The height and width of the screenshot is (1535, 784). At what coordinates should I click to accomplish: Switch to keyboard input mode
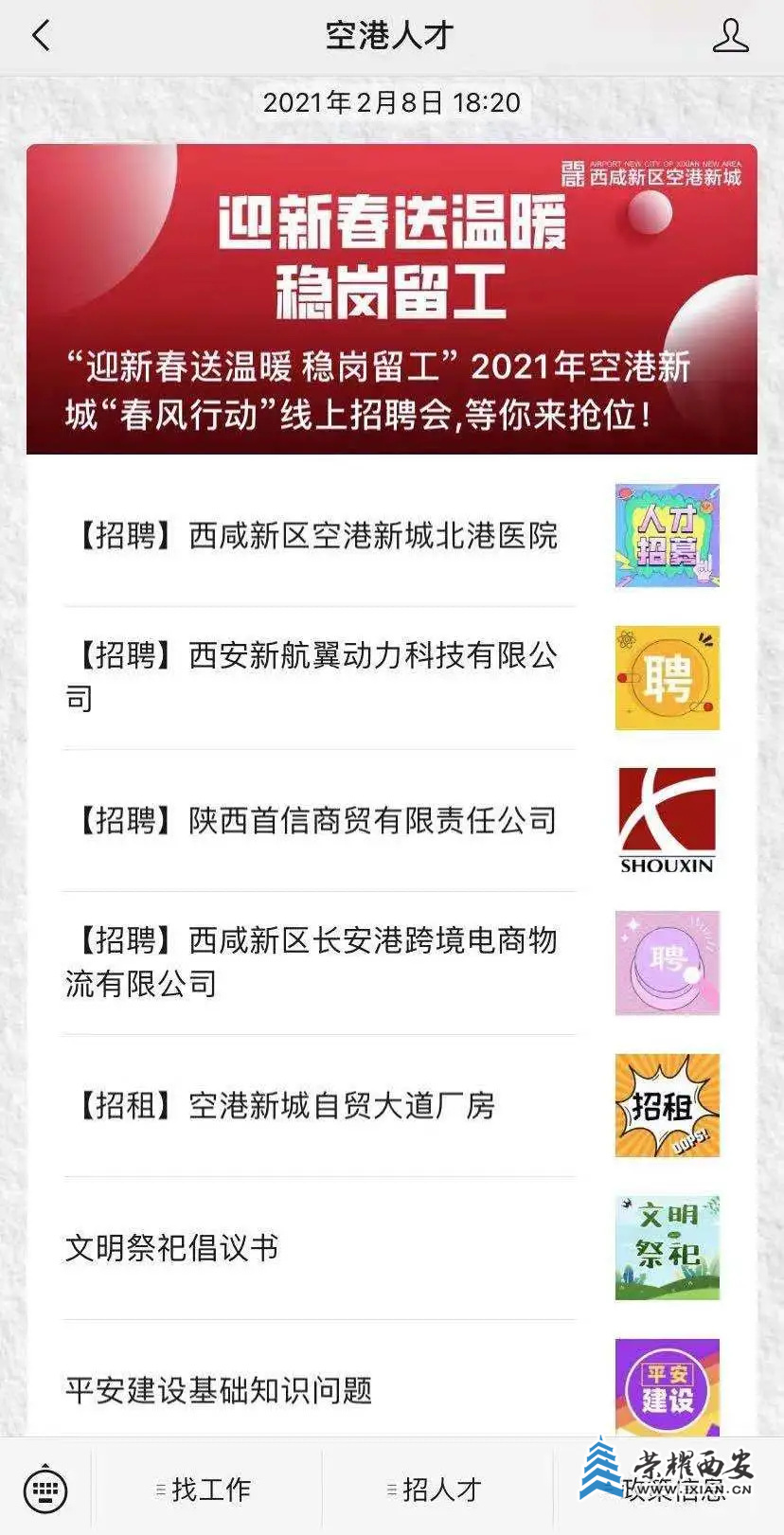(45, 1490)
